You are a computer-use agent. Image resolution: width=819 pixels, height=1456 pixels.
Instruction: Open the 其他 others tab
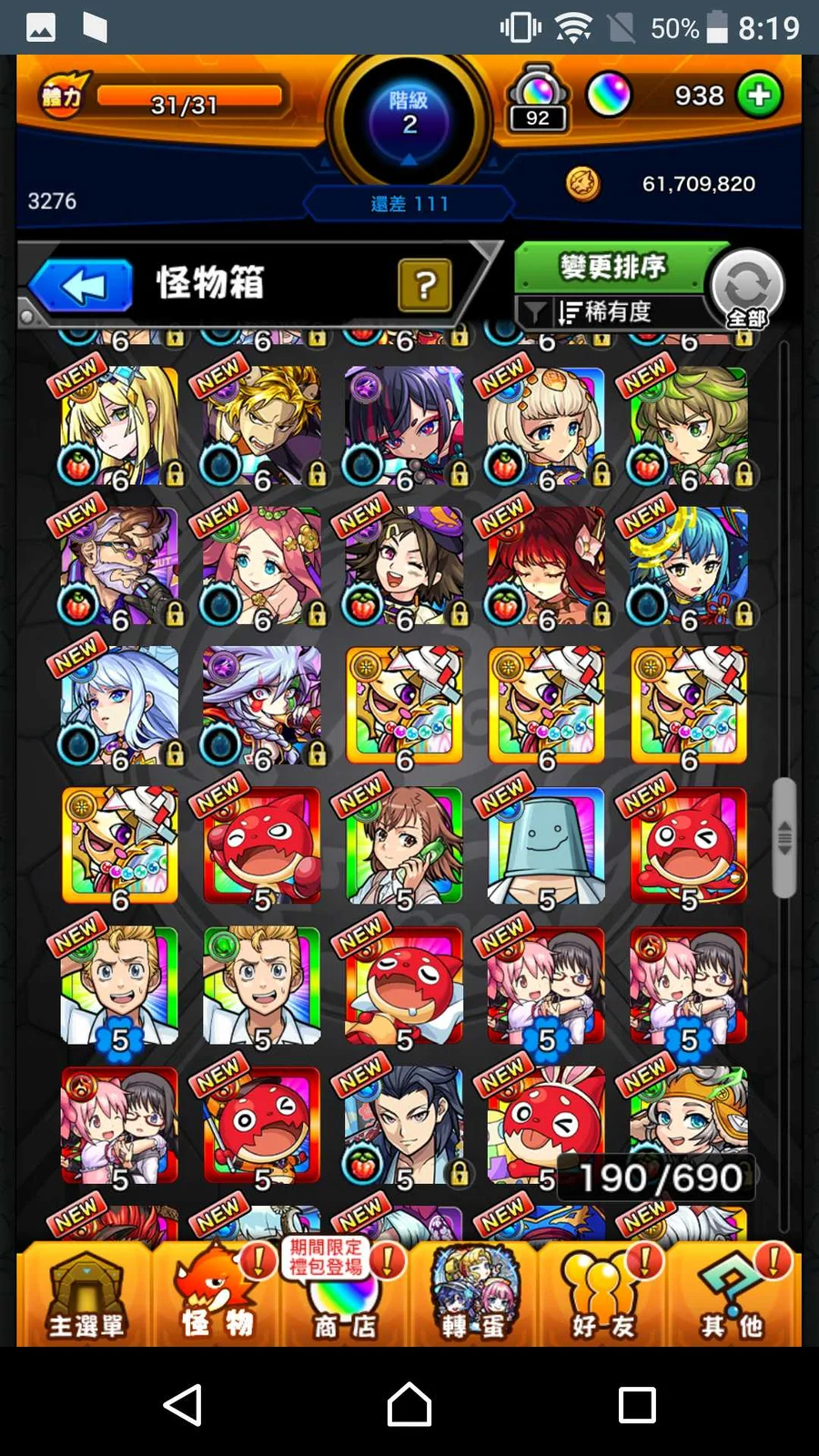click(x=733, y=1297)
